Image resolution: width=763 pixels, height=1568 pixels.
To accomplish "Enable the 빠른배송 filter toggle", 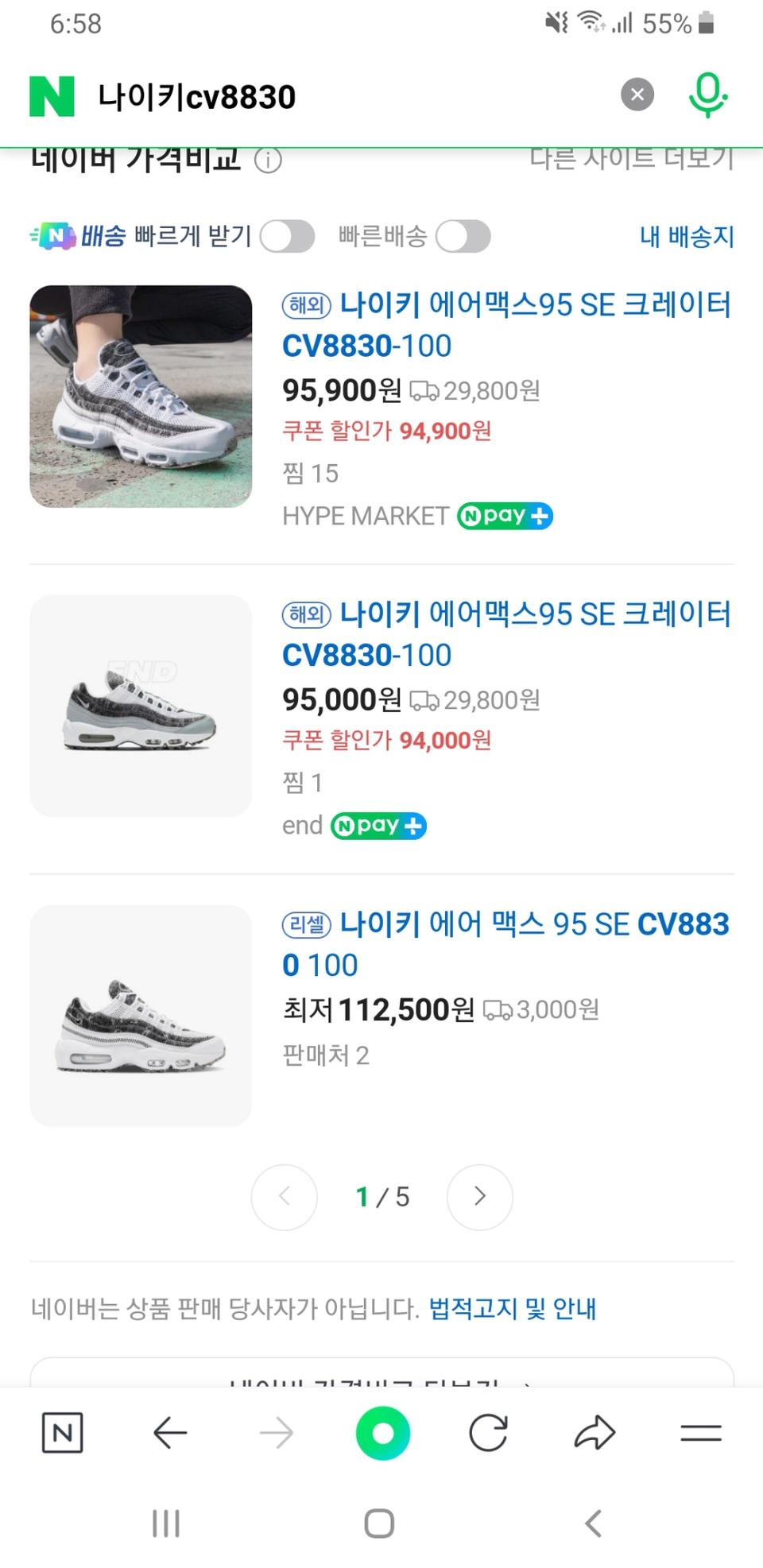I will click(463, 236).
